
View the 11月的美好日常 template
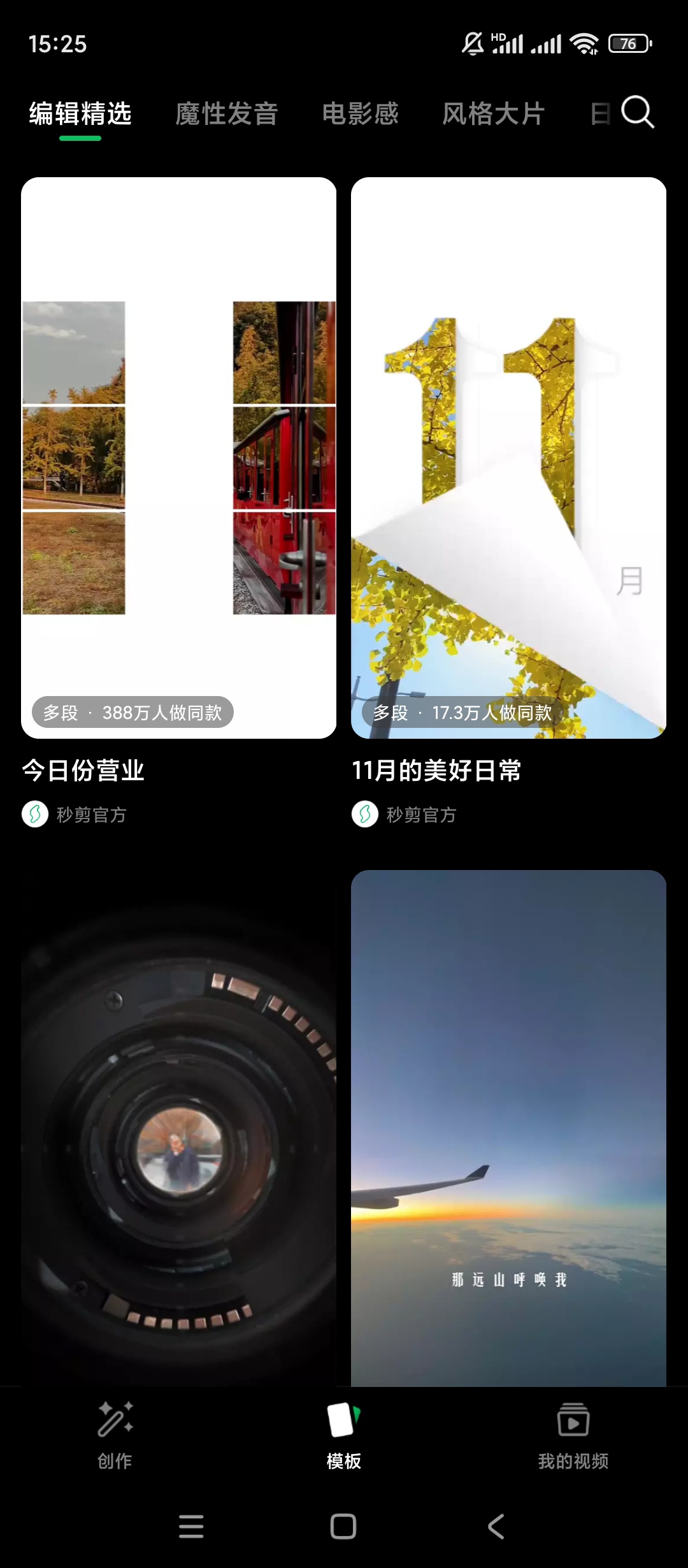[508, 458]
